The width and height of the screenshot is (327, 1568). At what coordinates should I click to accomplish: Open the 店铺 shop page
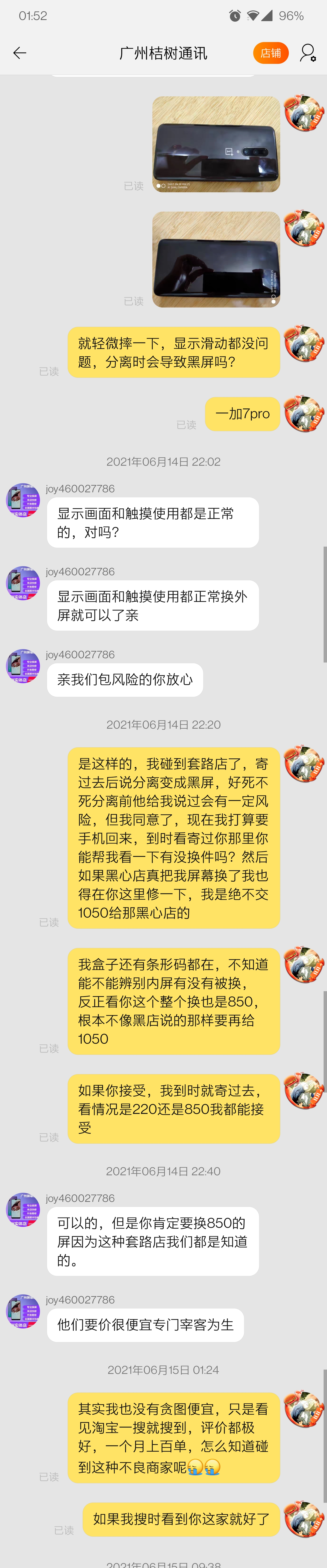pos(270,53)
